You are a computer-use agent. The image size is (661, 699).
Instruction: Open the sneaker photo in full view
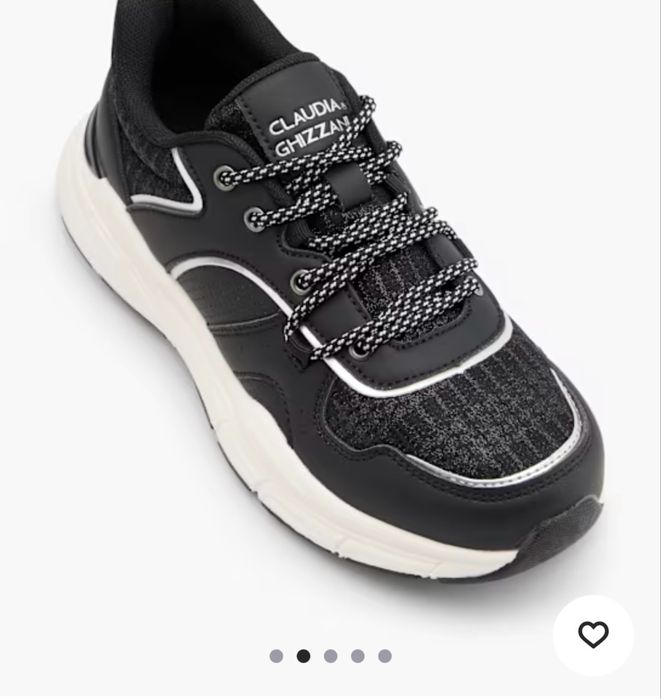330,294
